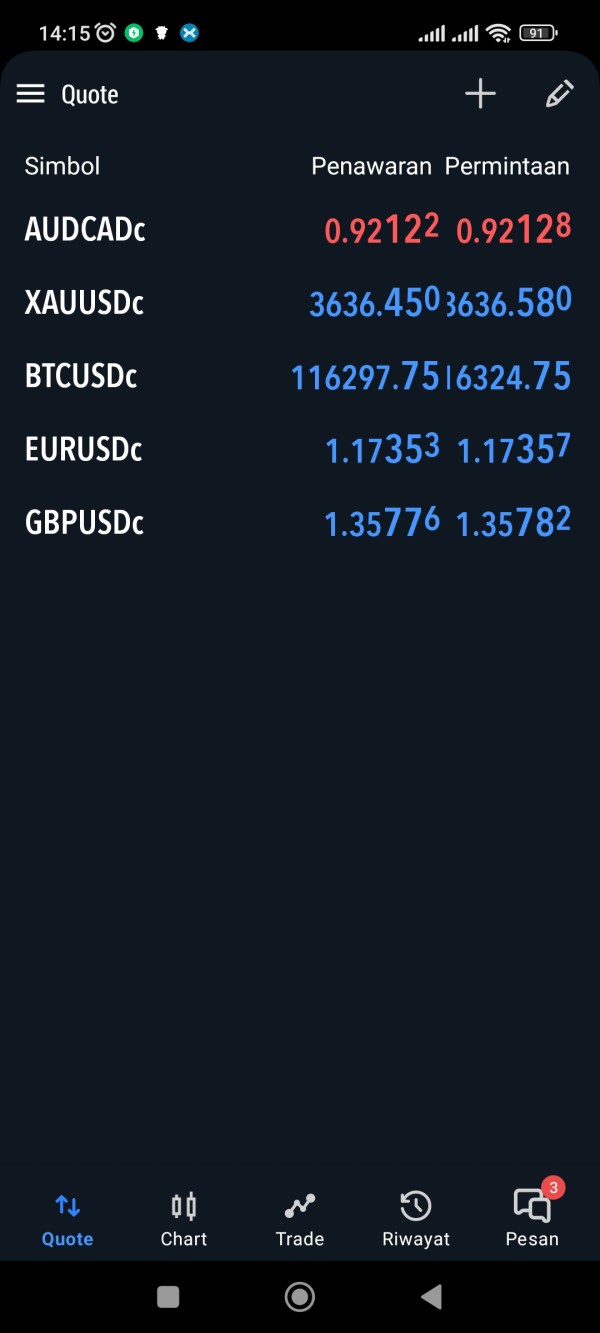This screenshot has height=1333, width=600.
Task: Switch to the Chart tab
Action: 184,1219
